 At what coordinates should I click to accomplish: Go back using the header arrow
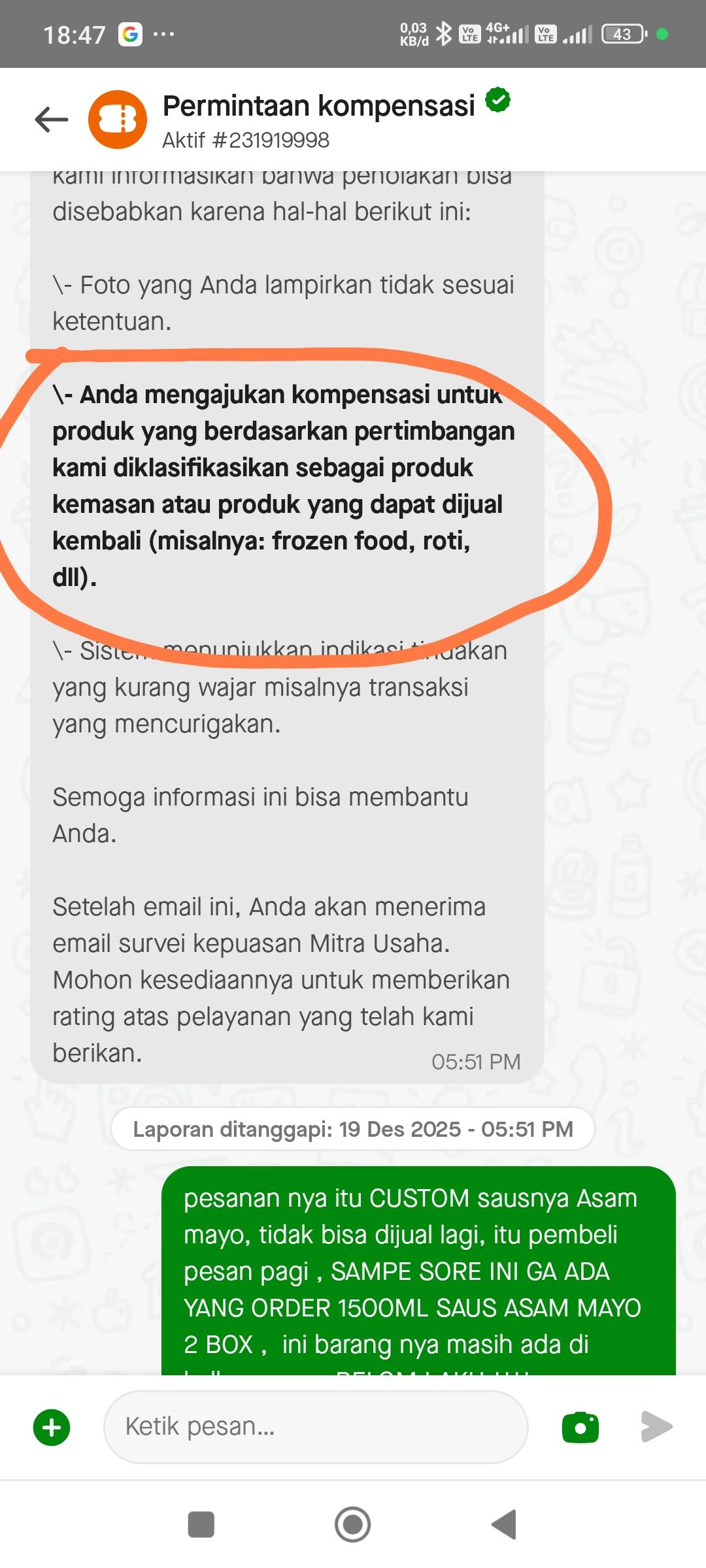[x=52, y=120]
